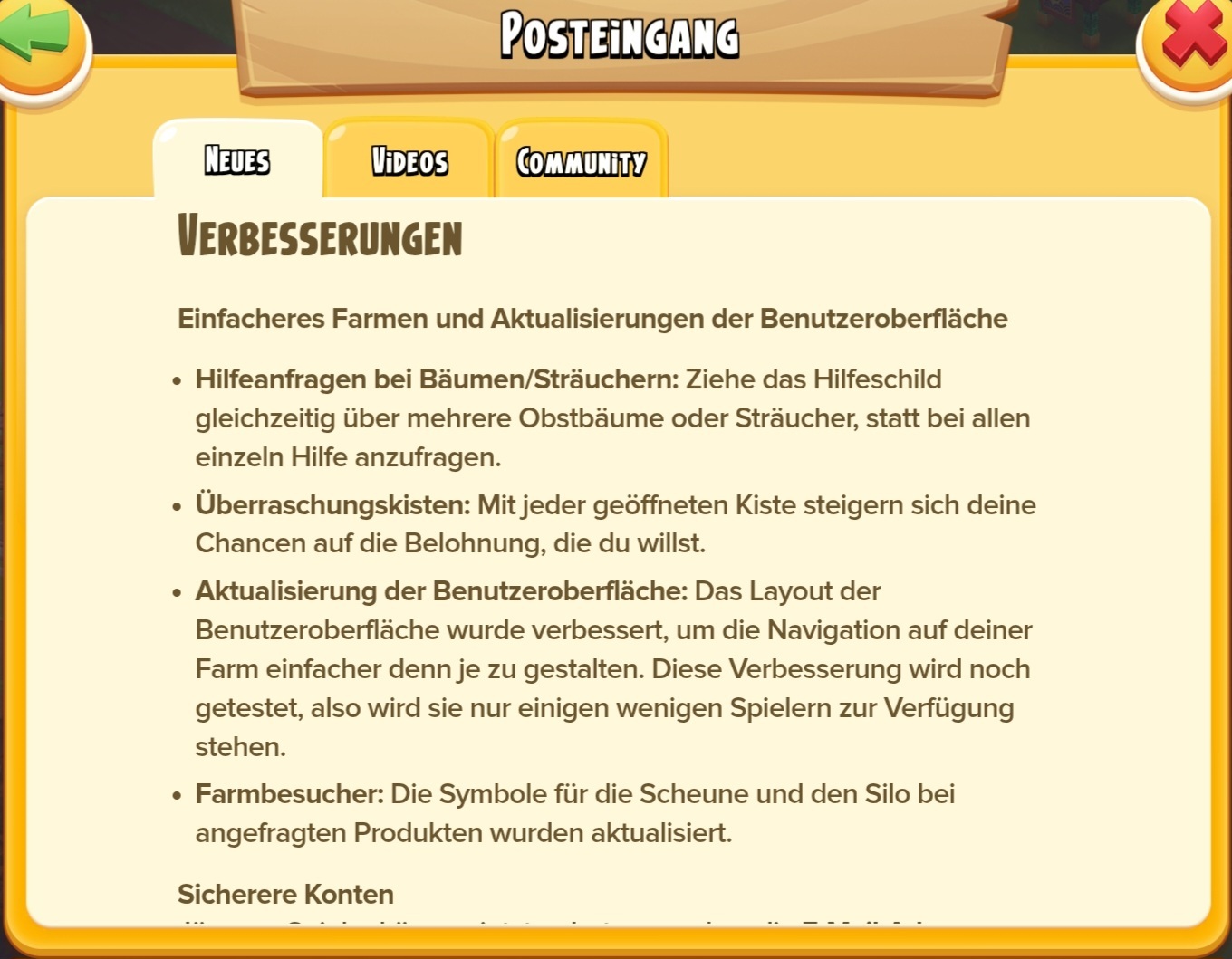Select the Neues tab
The image size is (1232, 959).
pyautogui.click(x=237, y=160)
